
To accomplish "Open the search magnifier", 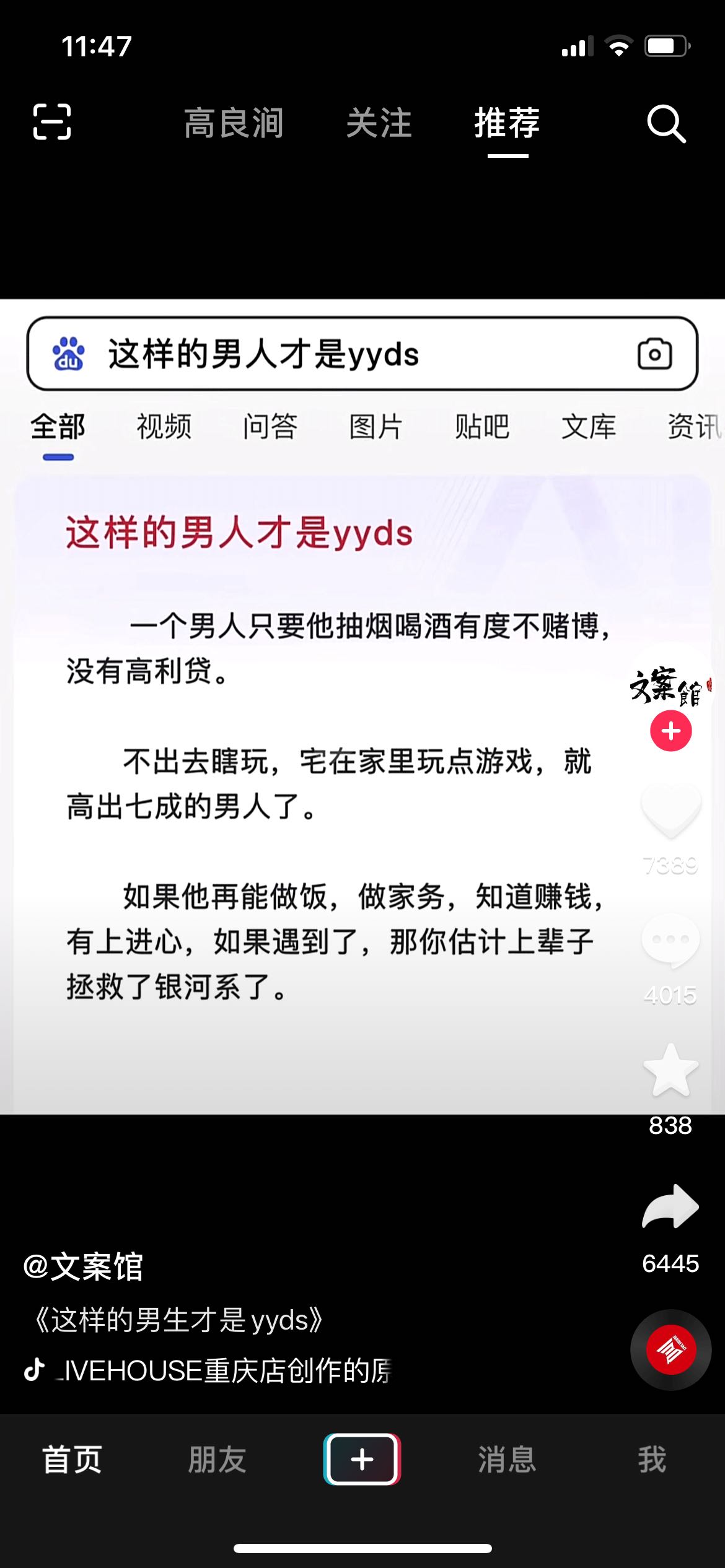I will pyautogui.click(x=666, y=123).
